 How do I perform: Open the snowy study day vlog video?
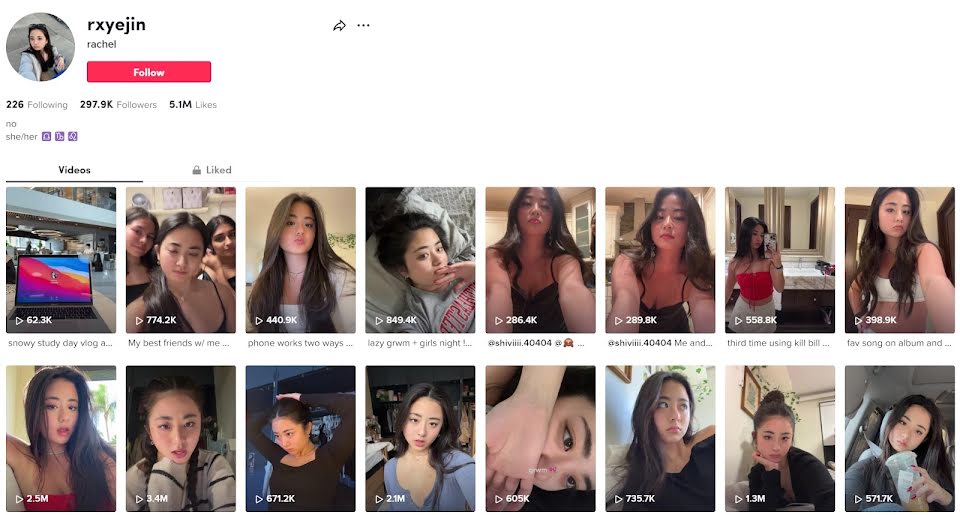tap(61, 260)
